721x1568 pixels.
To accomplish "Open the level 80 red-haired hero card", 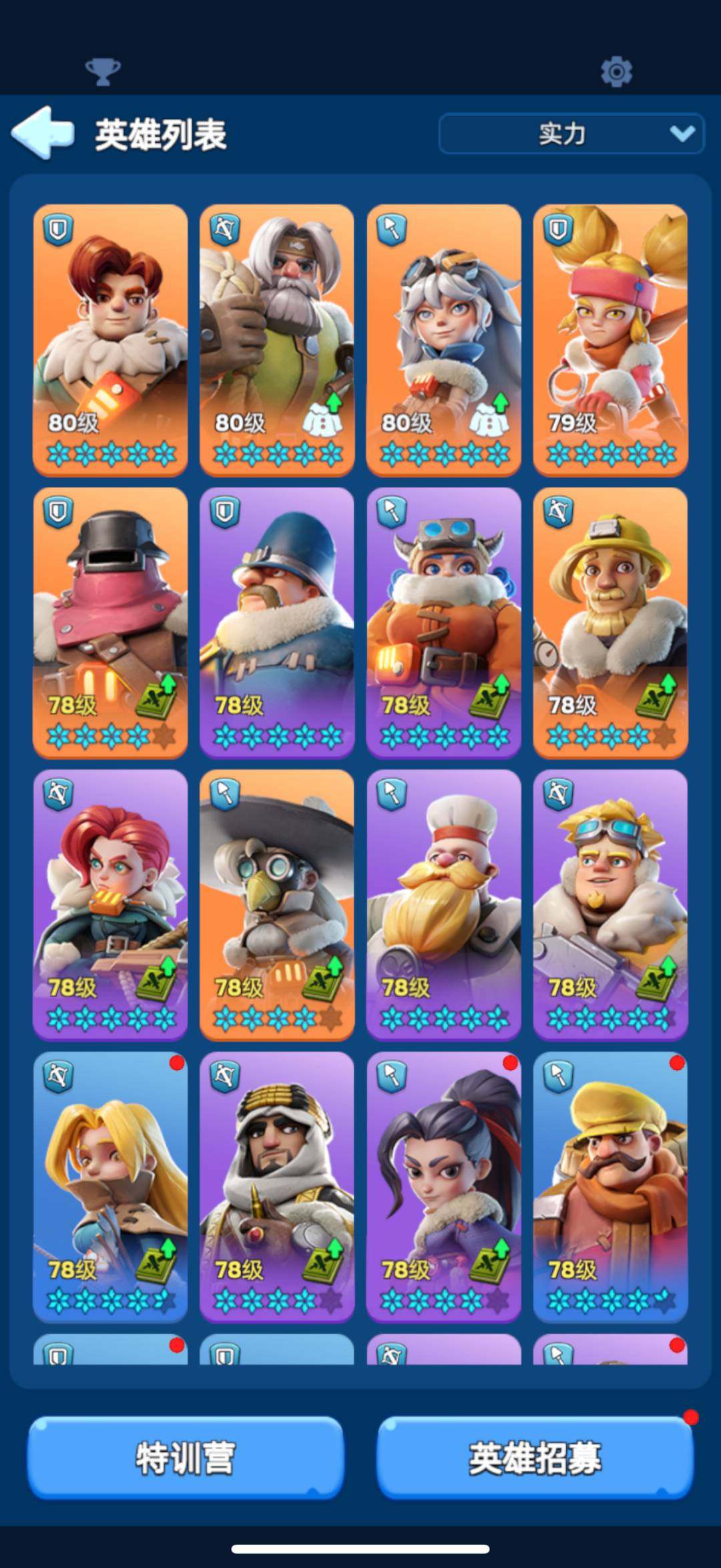I will (110, 339).
